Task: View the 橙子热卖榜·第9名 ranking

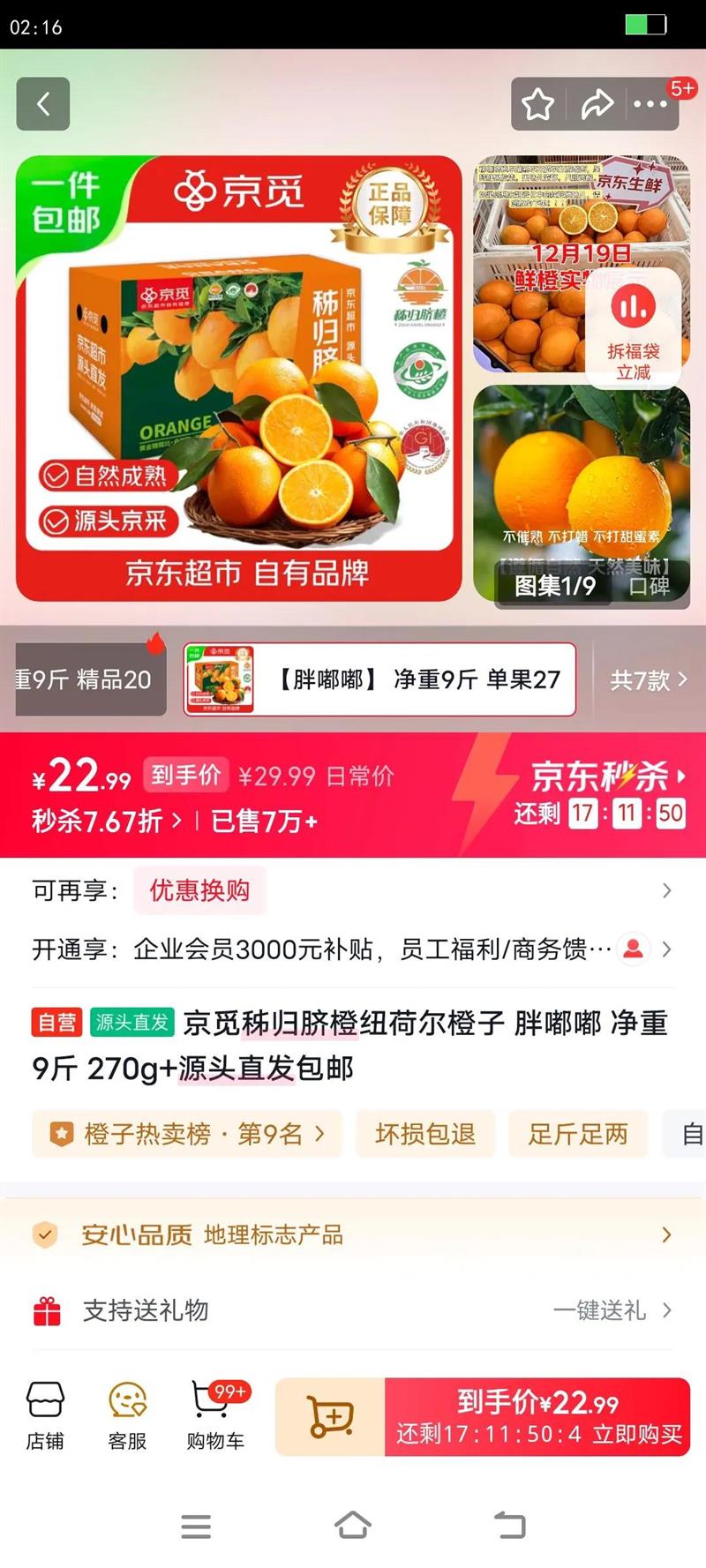Action: coord(188,1134)
